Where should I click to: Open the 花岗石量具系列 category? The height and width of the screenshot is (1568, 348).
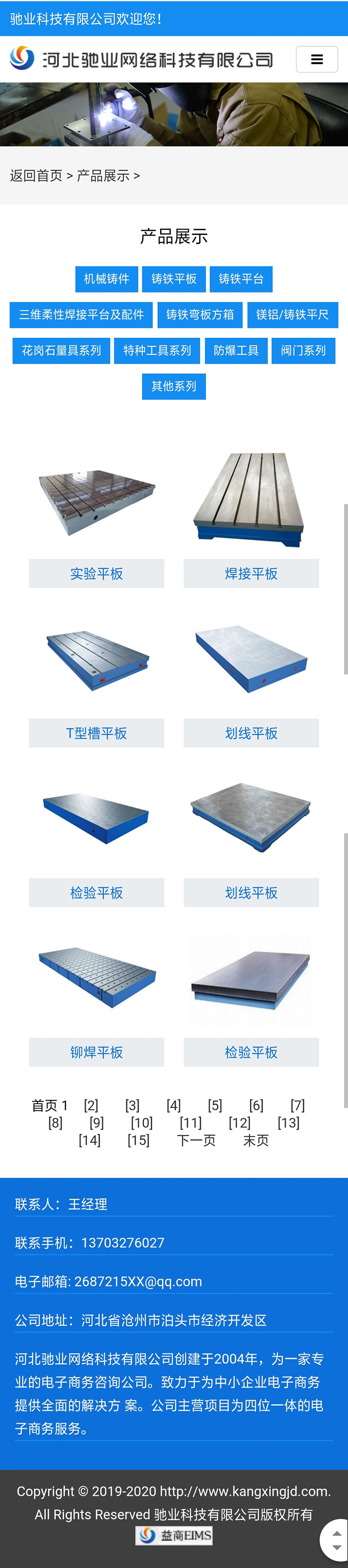coord(61,351)
